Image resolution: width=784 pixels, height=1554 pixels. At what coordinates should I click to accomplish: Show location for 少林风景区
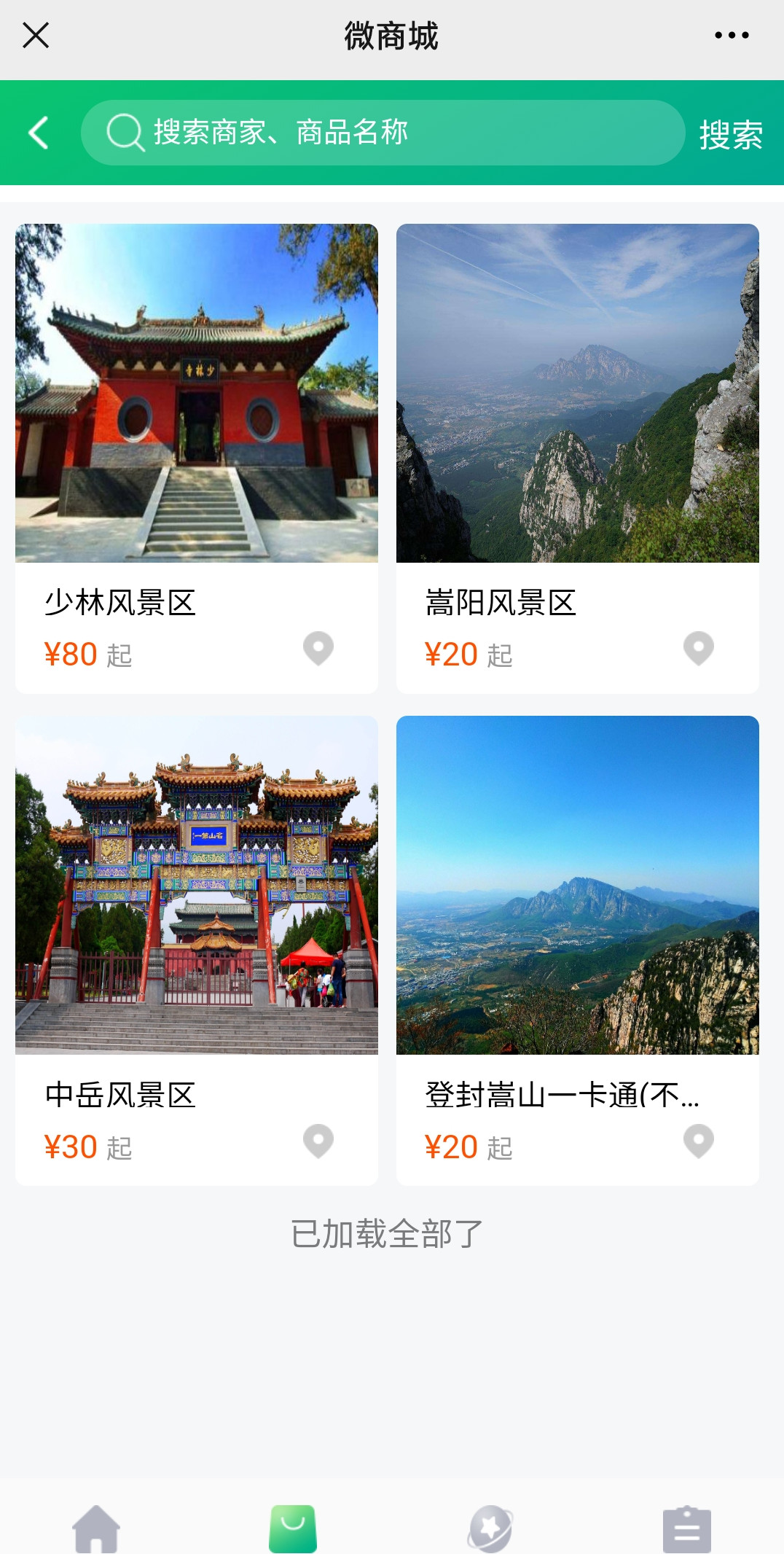pyautogui.click(x=318, y=648)
